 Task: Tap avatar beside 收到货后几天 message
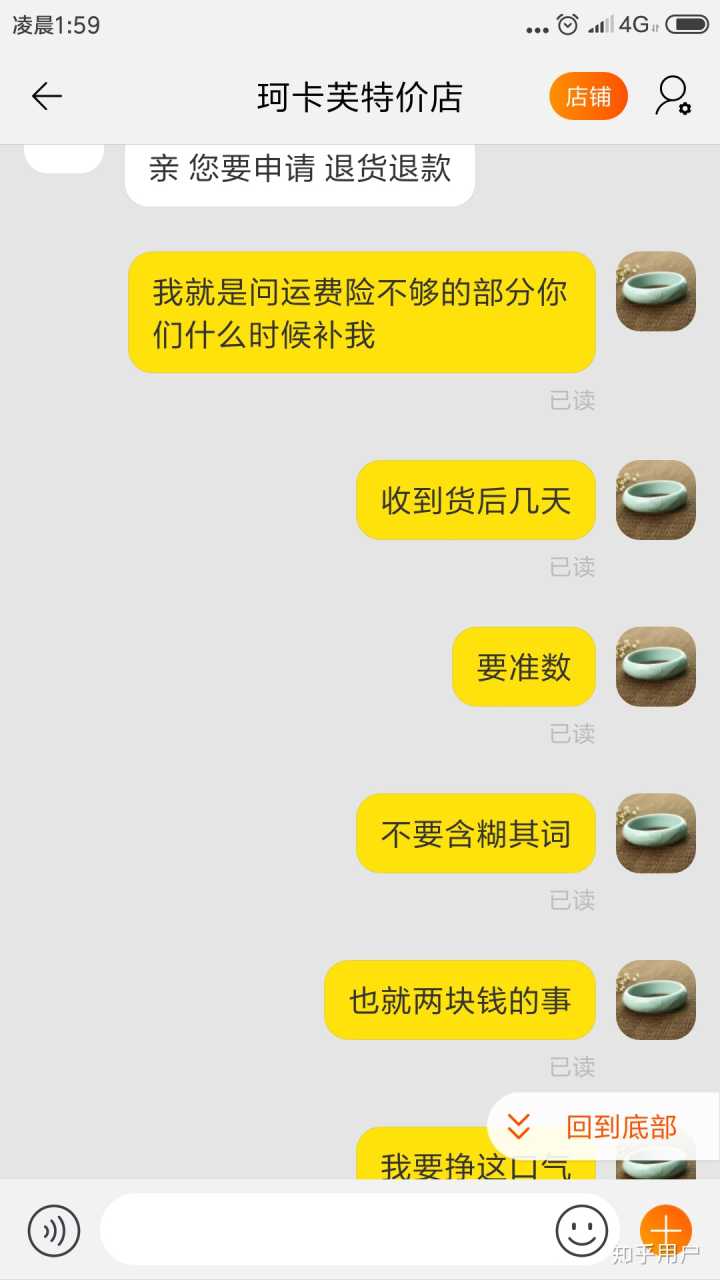[655, 500]
